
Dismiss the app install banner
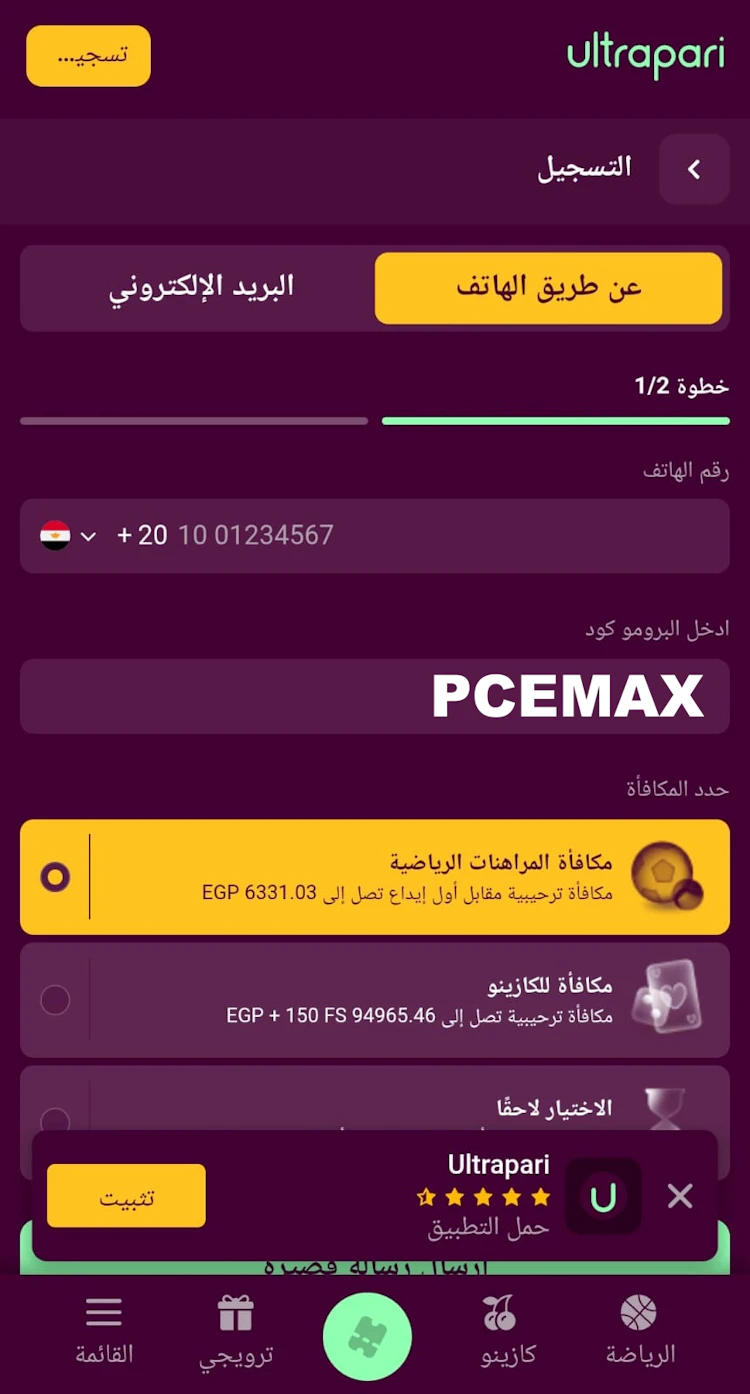coord(679,1196)
